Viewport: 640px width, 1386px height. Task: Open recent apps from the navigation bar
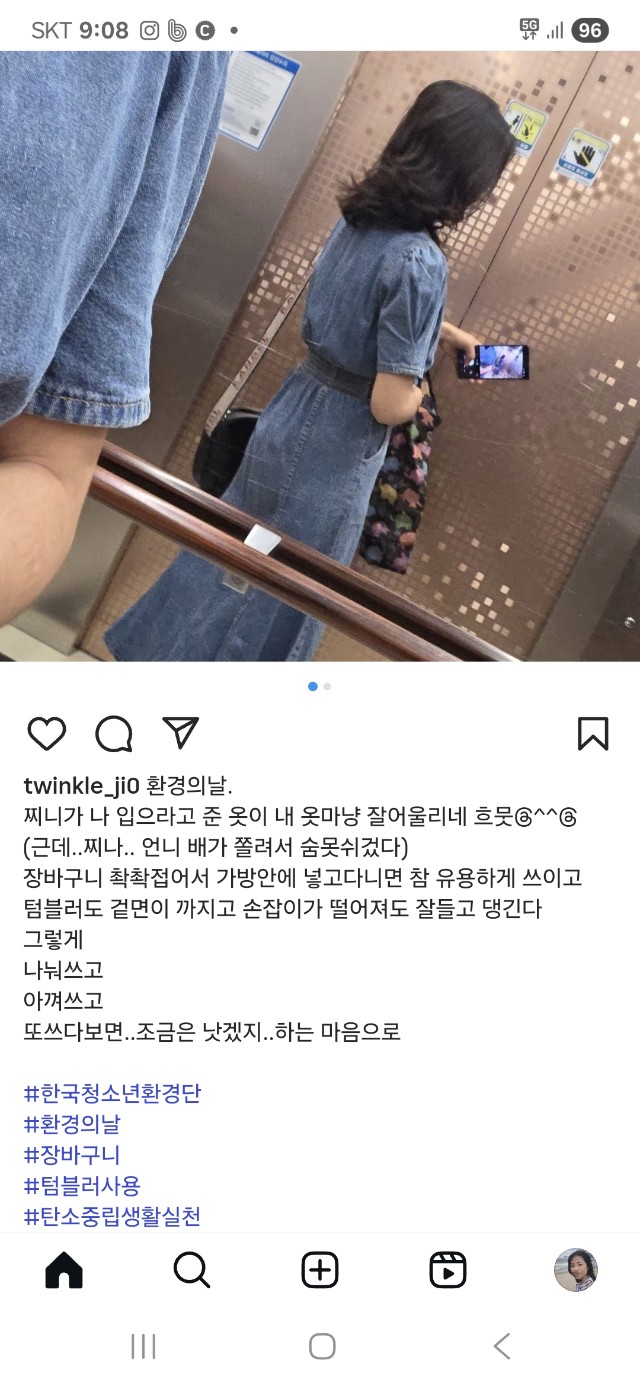click(x=143, y=1346)
